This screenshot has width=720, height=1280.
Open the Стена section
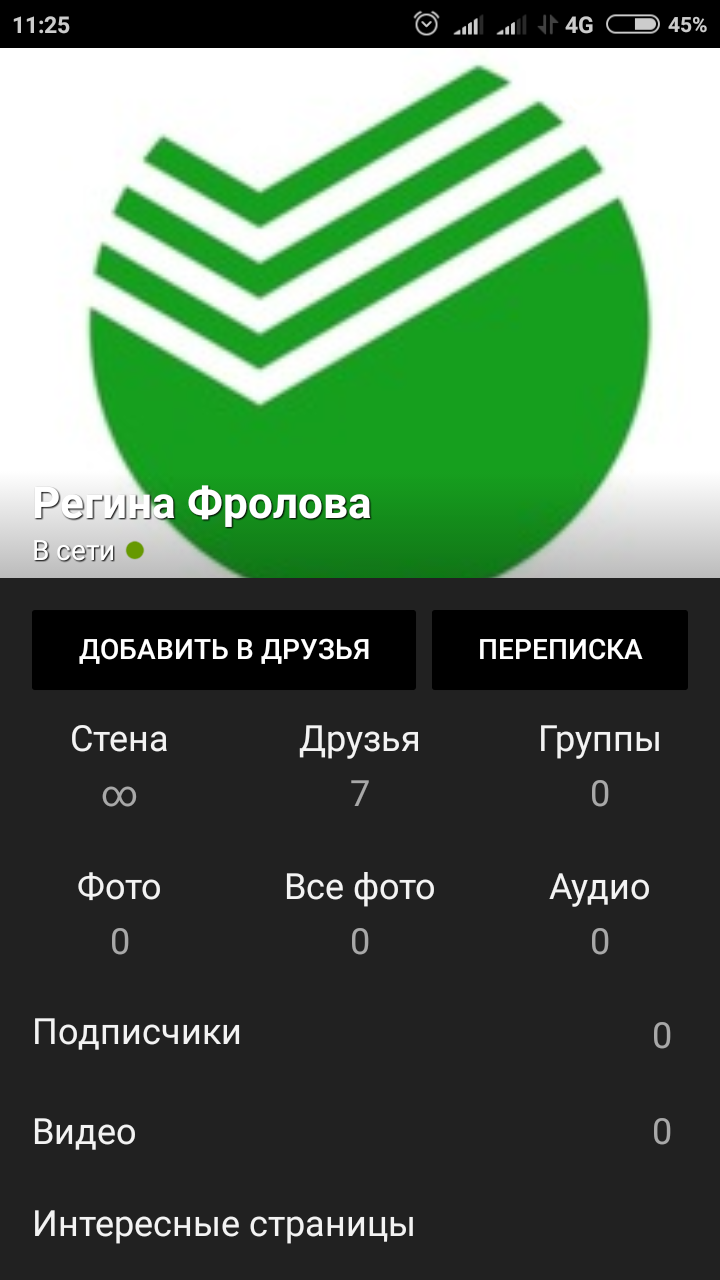119,766
